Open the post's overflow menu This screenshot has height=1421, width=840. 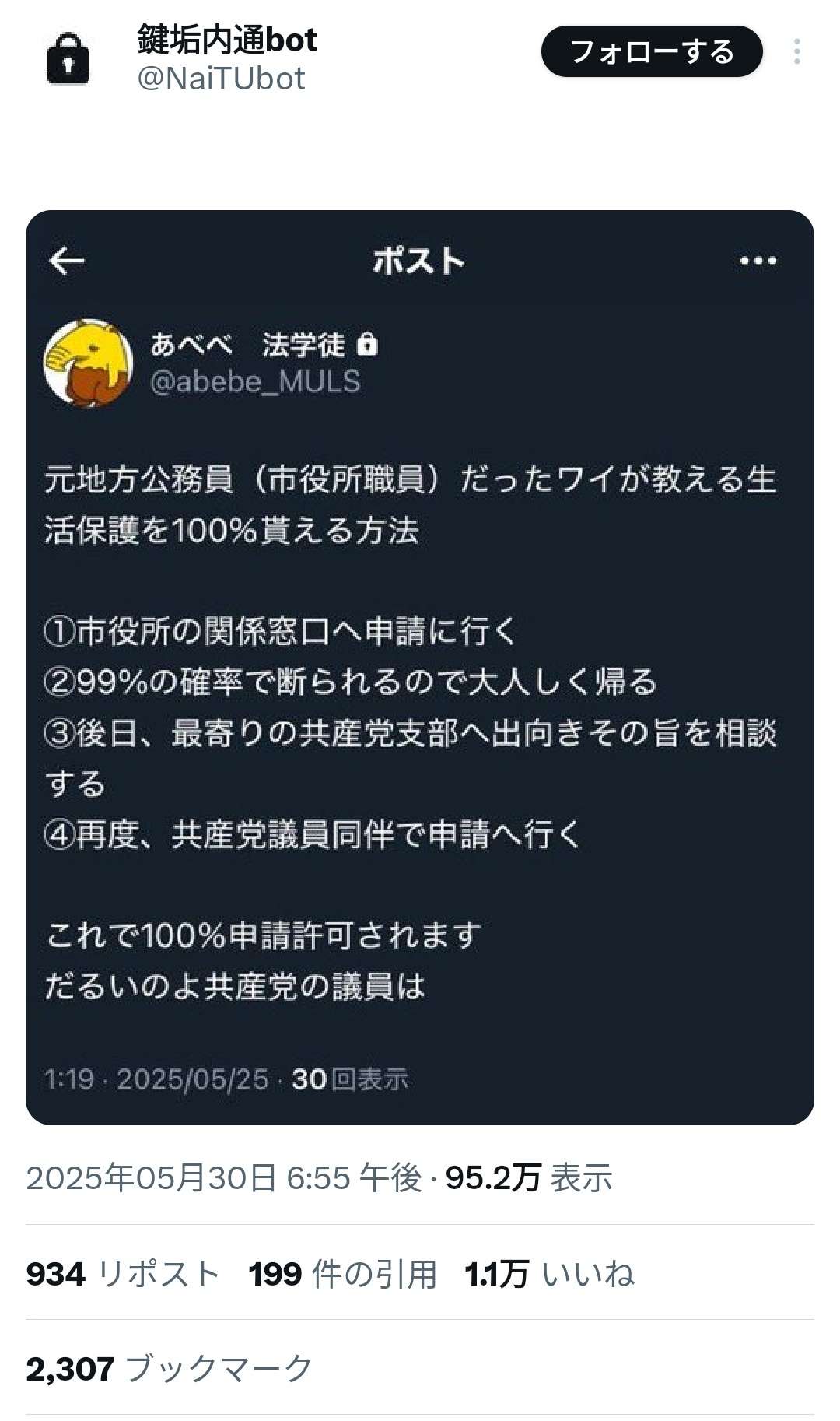click(797, 52)
